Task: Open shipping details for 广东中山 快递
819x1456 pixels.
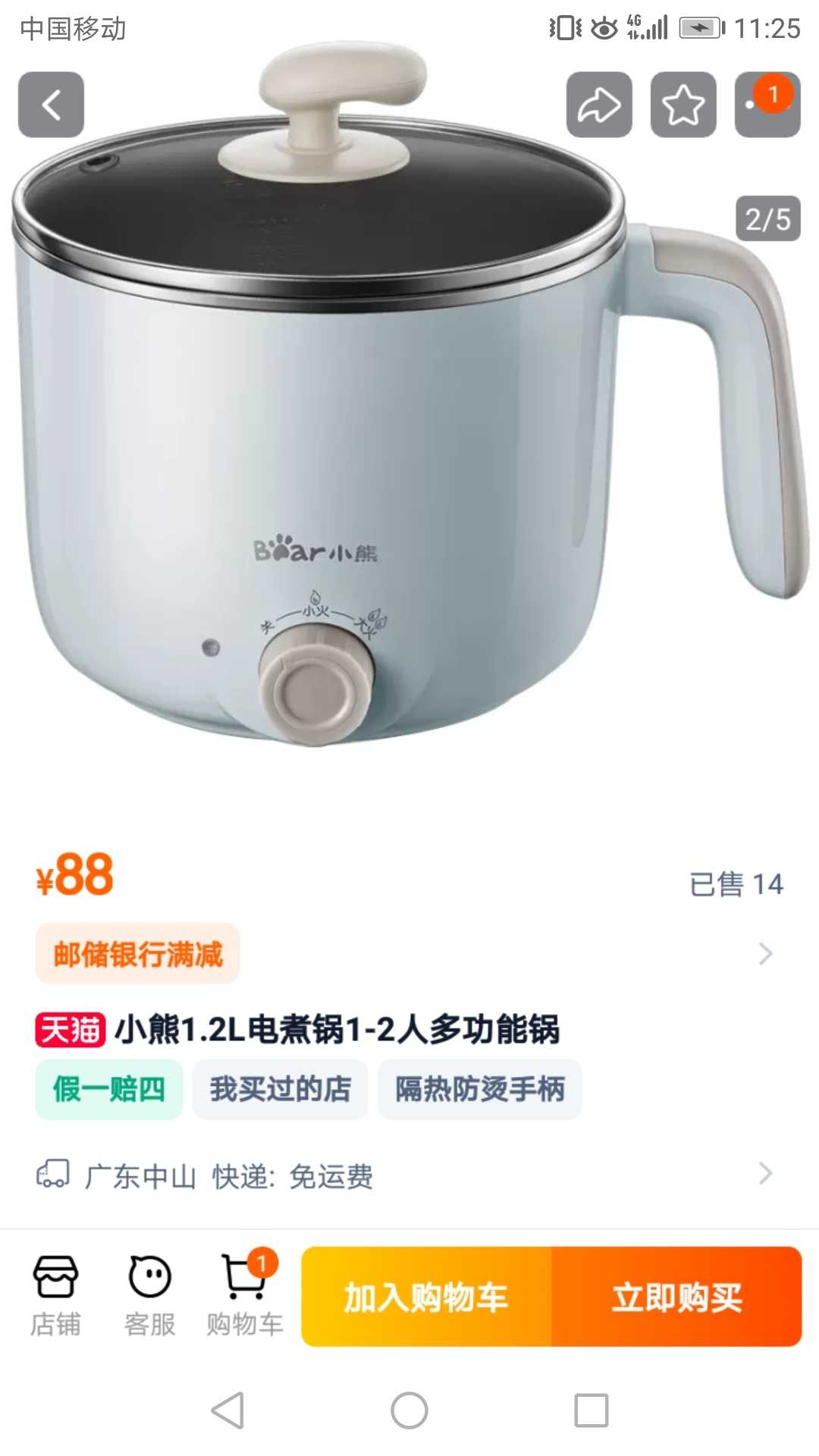Action: 409,1175
